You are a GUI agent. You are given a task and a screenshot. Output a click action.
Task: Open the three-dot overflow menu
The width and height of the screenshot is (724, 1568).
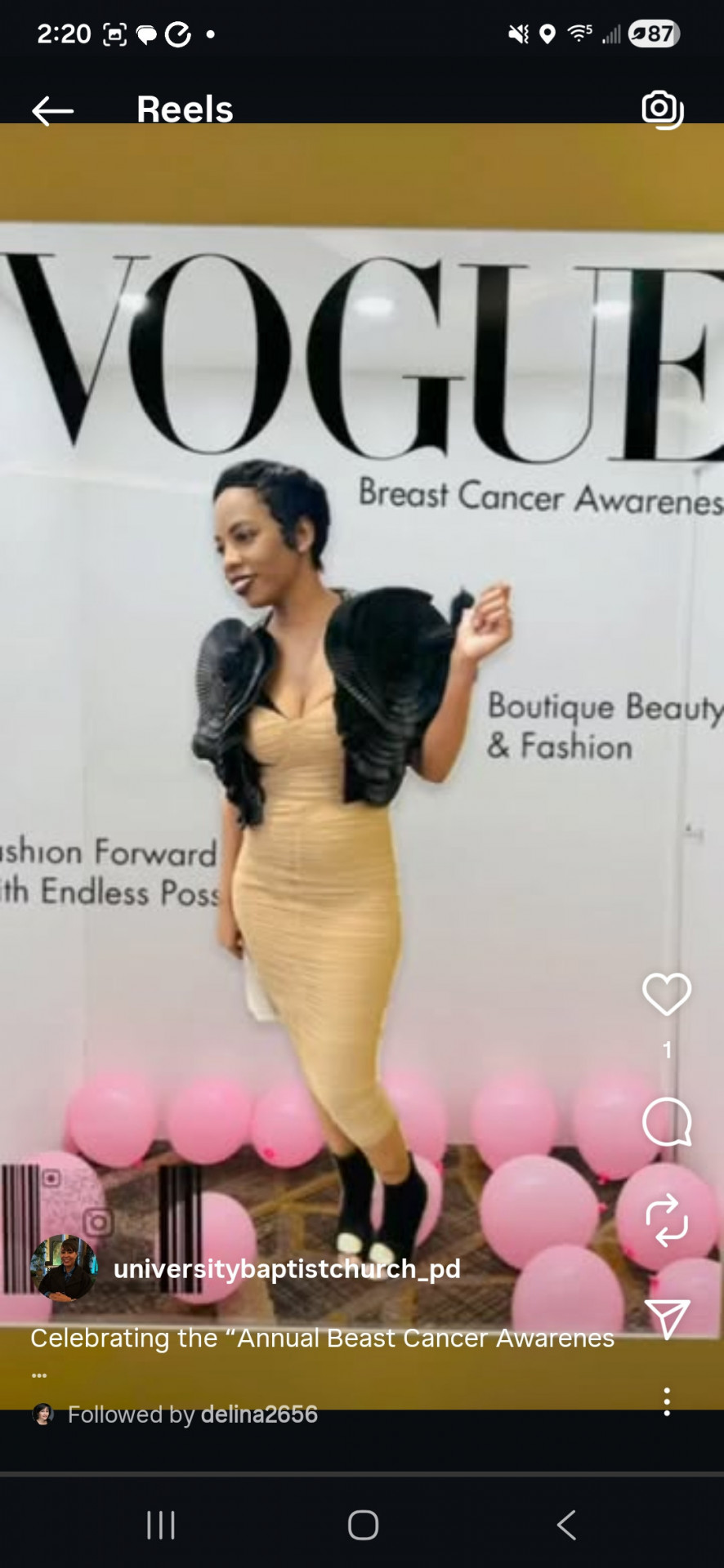click(x=667, y=1401)
